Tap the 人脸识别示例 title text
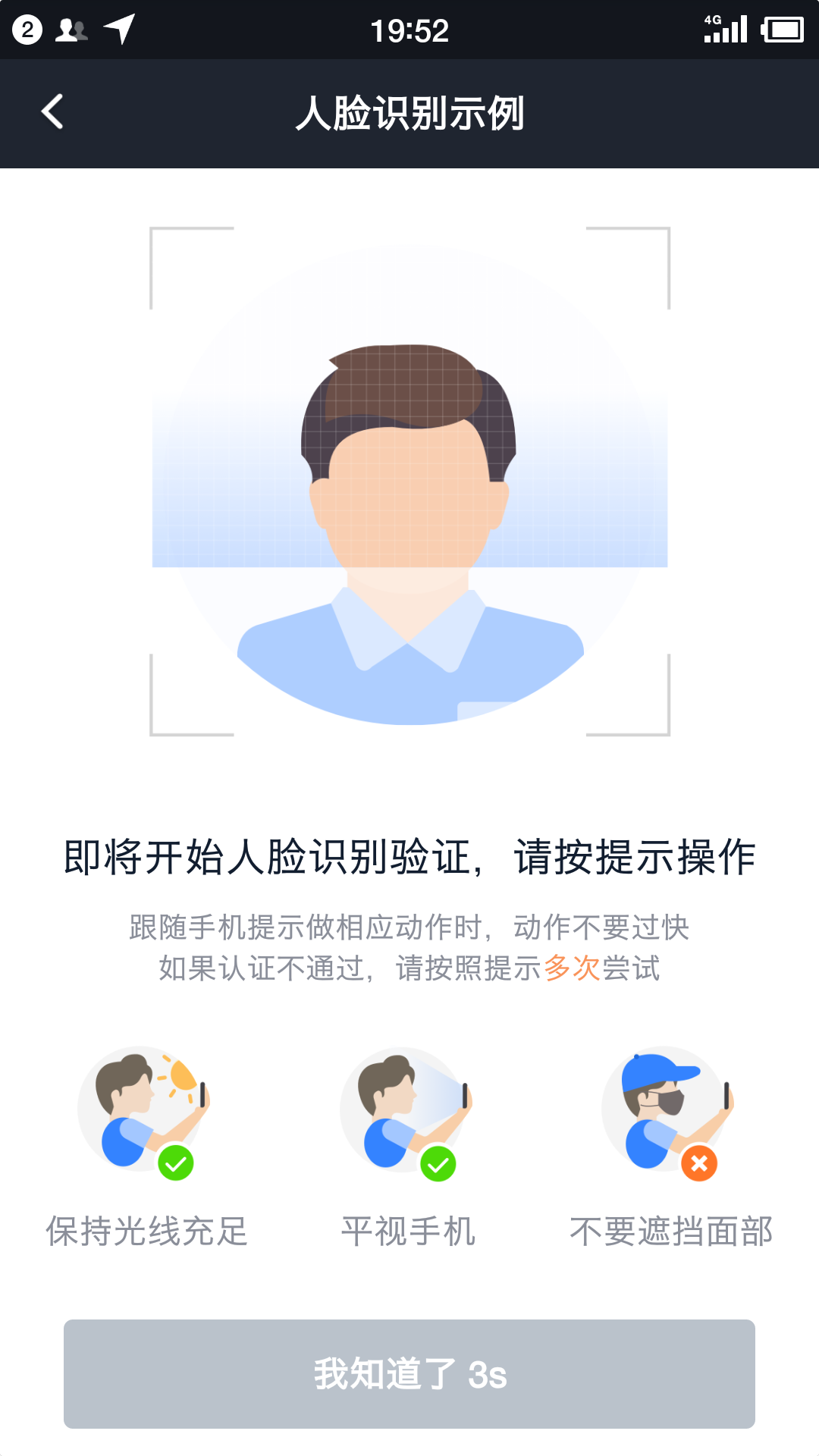This screenshot has height=1456, width=819. (409, 112)
